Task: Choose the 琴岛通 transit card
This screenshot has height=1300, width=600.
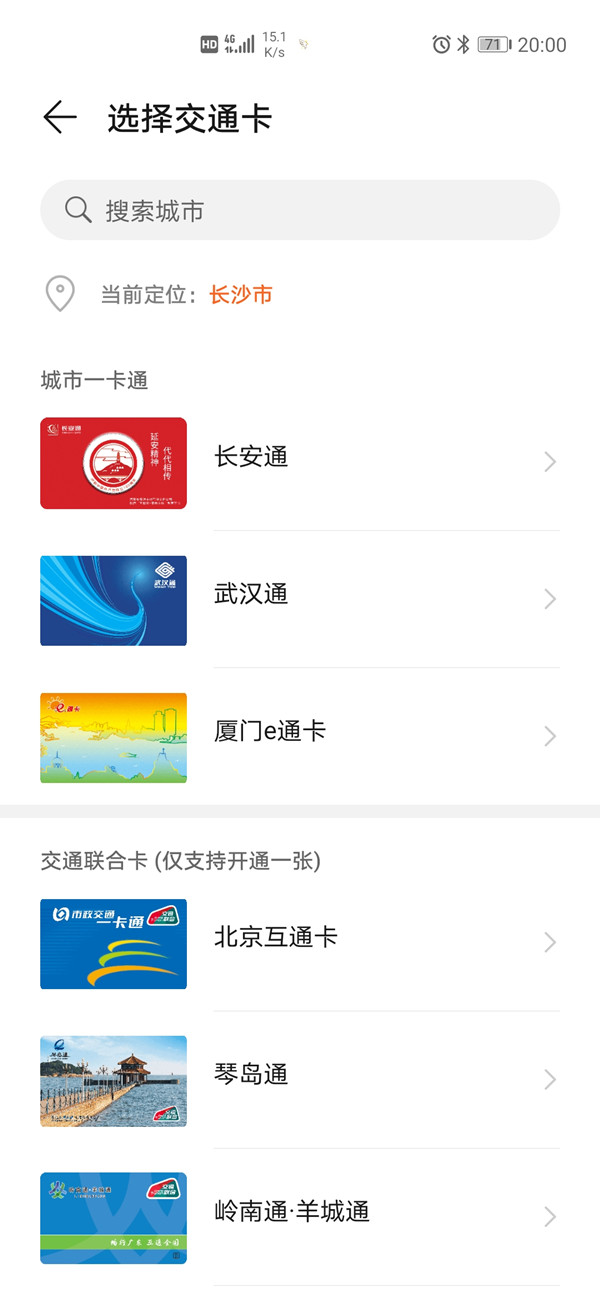Action: coord(300,1079)
